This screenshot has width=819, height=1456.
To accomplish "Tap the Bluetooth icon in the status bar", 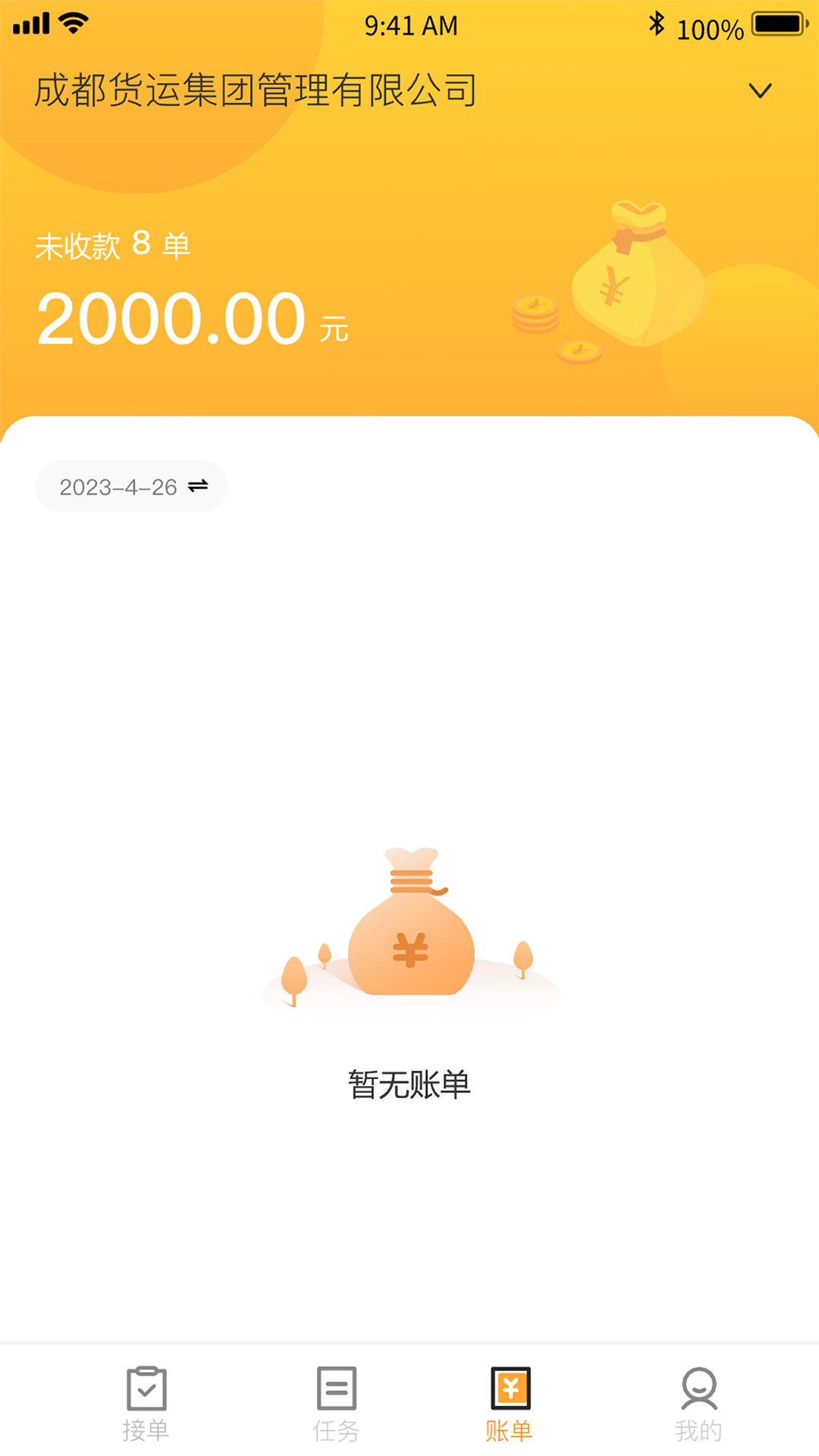I will 658,23.
